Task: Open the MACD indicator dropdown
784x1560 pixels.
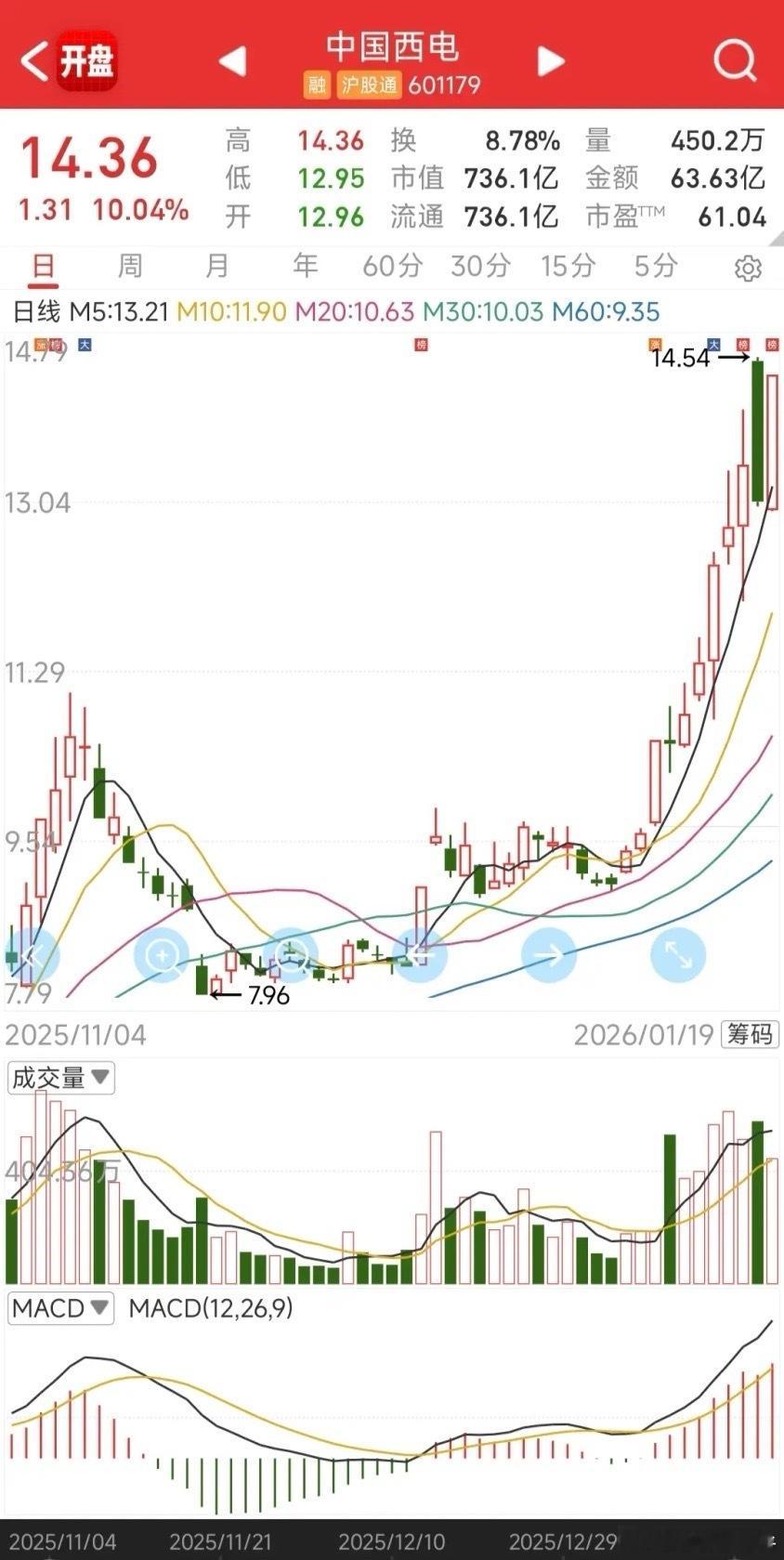Action: point(59,1308)
